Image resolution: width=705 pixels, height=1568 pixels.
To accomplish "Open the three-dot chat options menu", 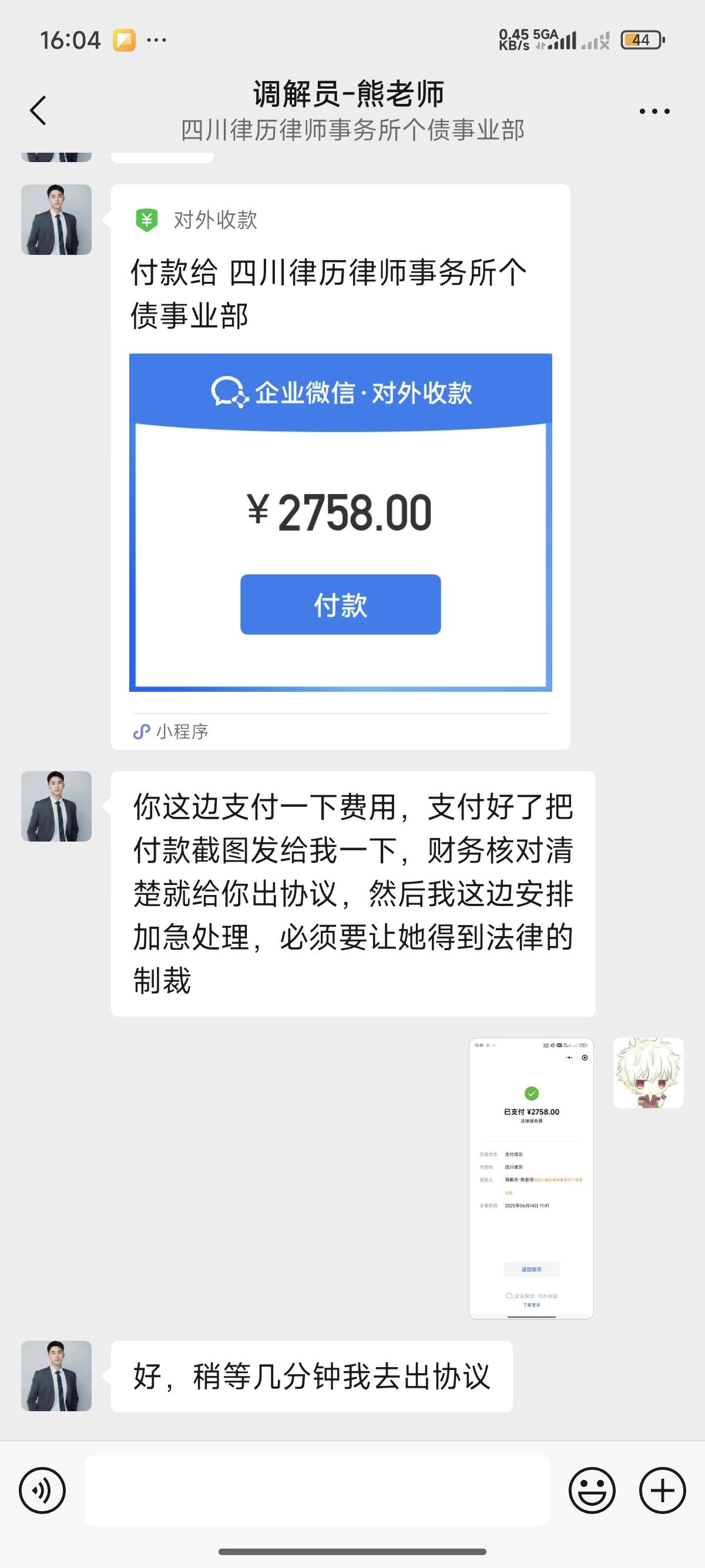I will pos(654,112).
